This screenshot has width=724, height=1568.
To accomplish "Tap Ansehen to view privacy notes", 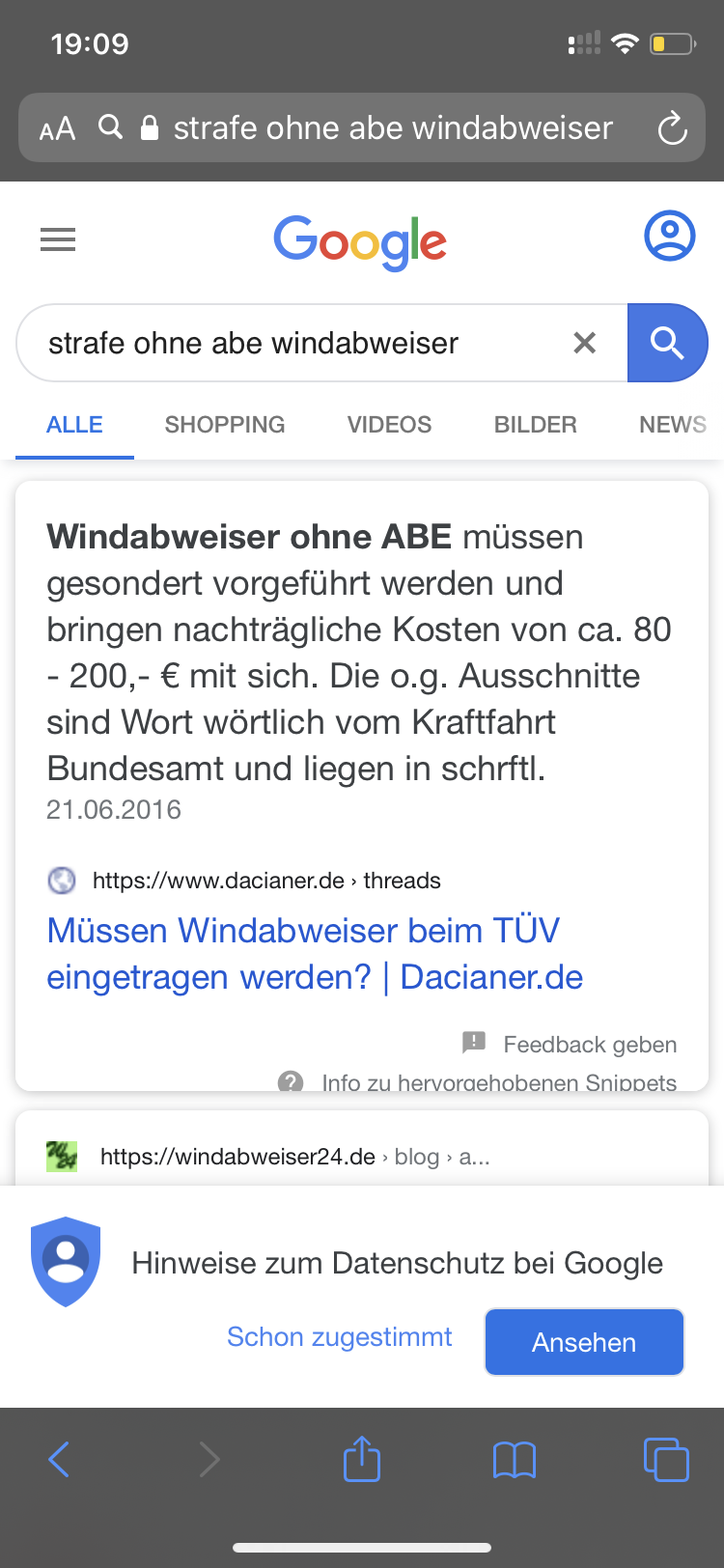I will coord(584,1342).
